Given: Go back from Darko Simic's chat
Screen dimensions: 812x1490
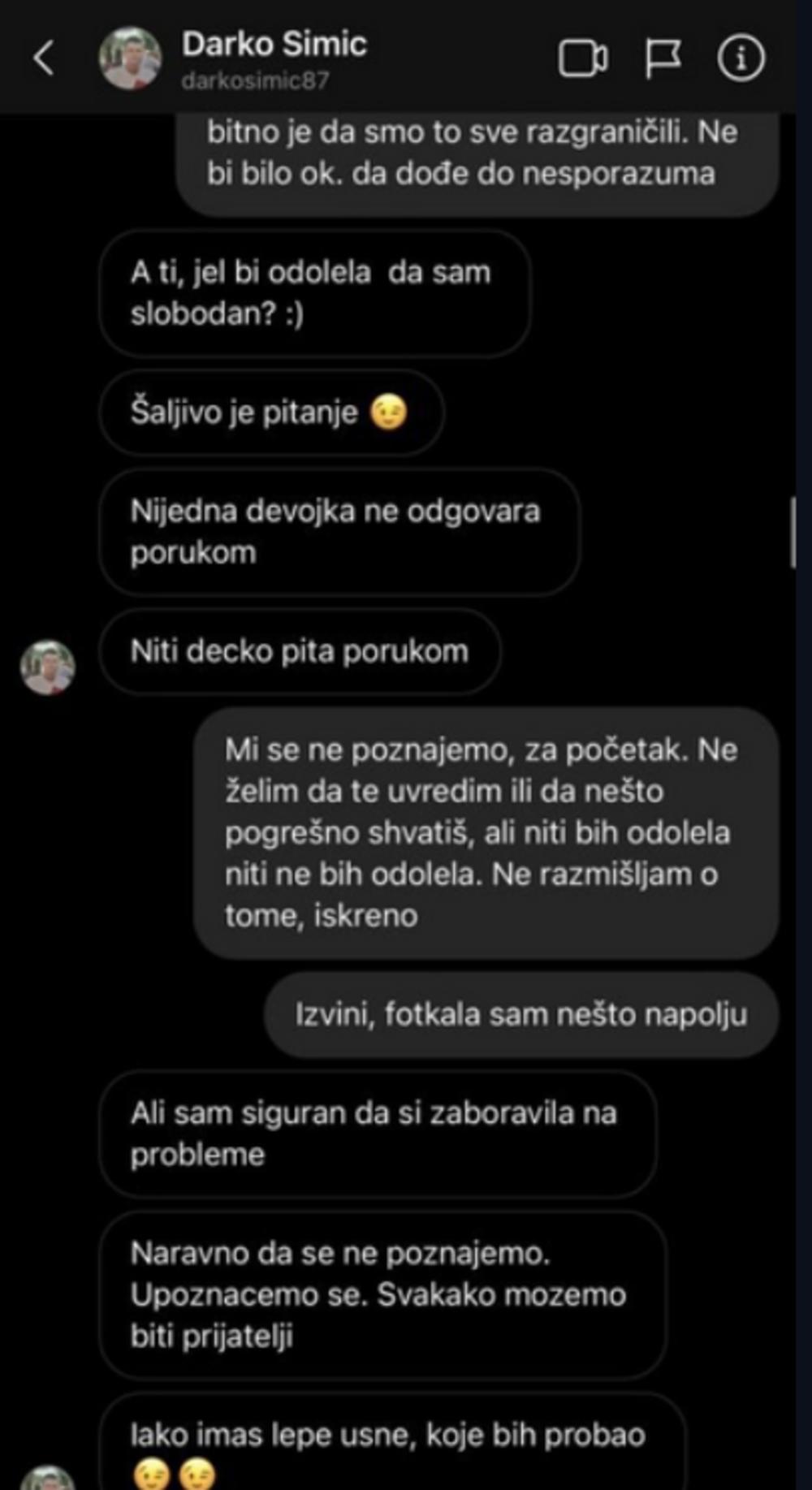Looking at the screenshot, I should [x=44, y=58].
